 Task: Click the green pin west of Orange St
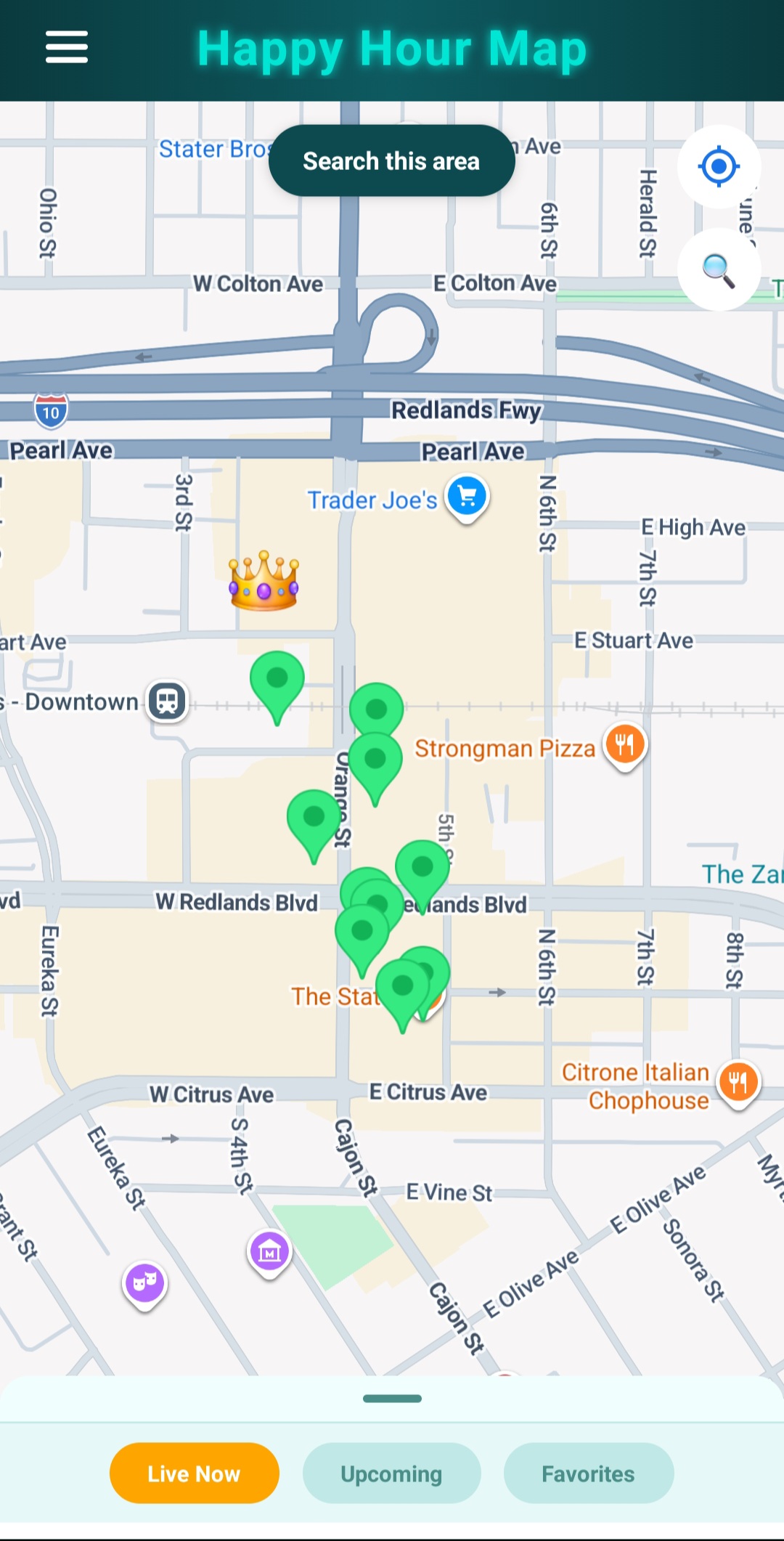(x=313, y=817)
